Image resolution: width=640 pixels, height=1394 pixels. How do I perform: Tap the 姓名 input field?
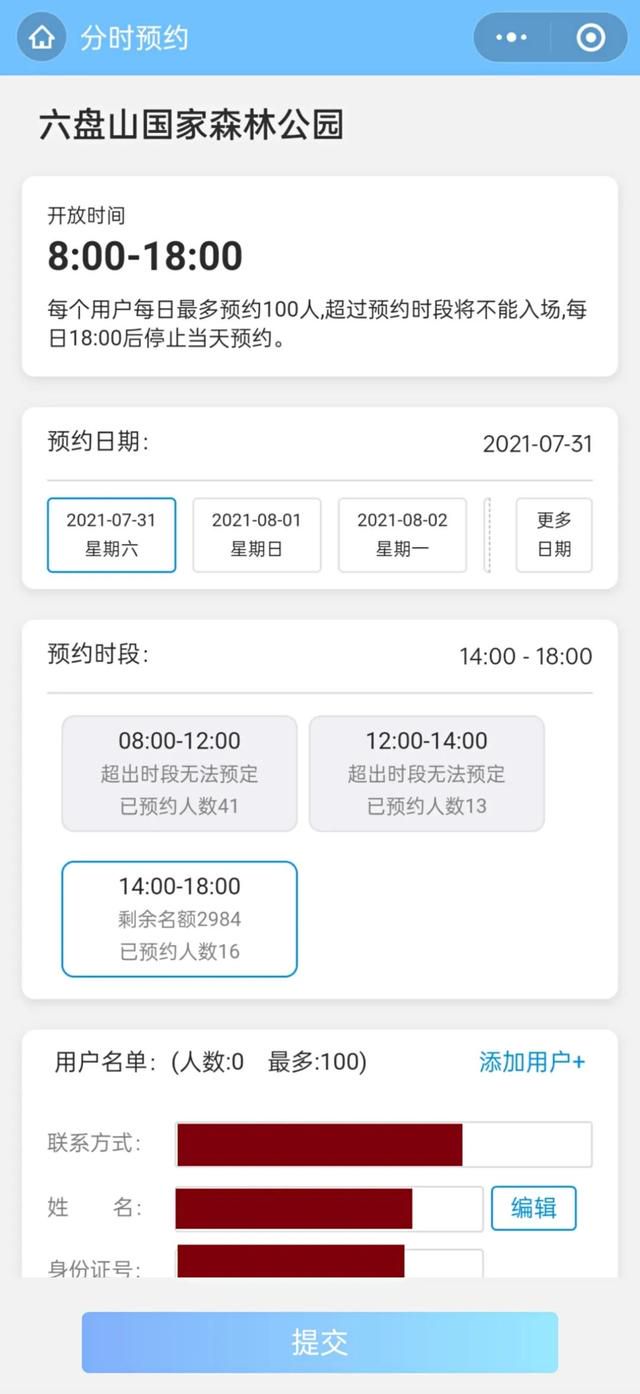(329, 1208)
